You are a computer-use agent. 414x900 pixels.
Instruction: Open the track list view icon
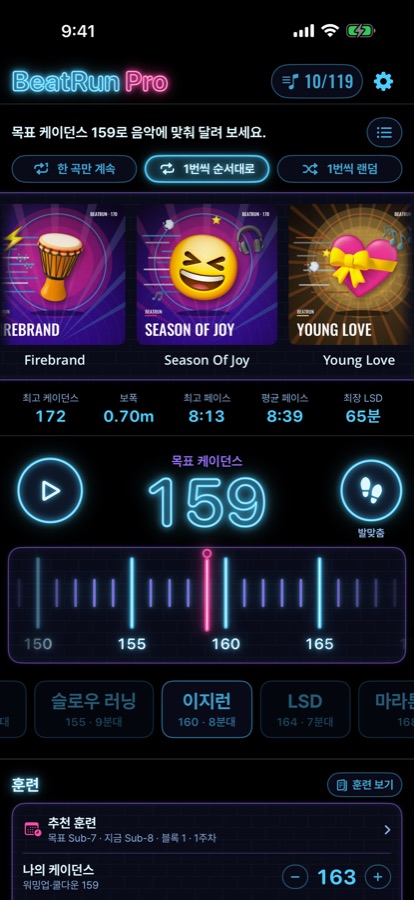click(x=384, y=133)
